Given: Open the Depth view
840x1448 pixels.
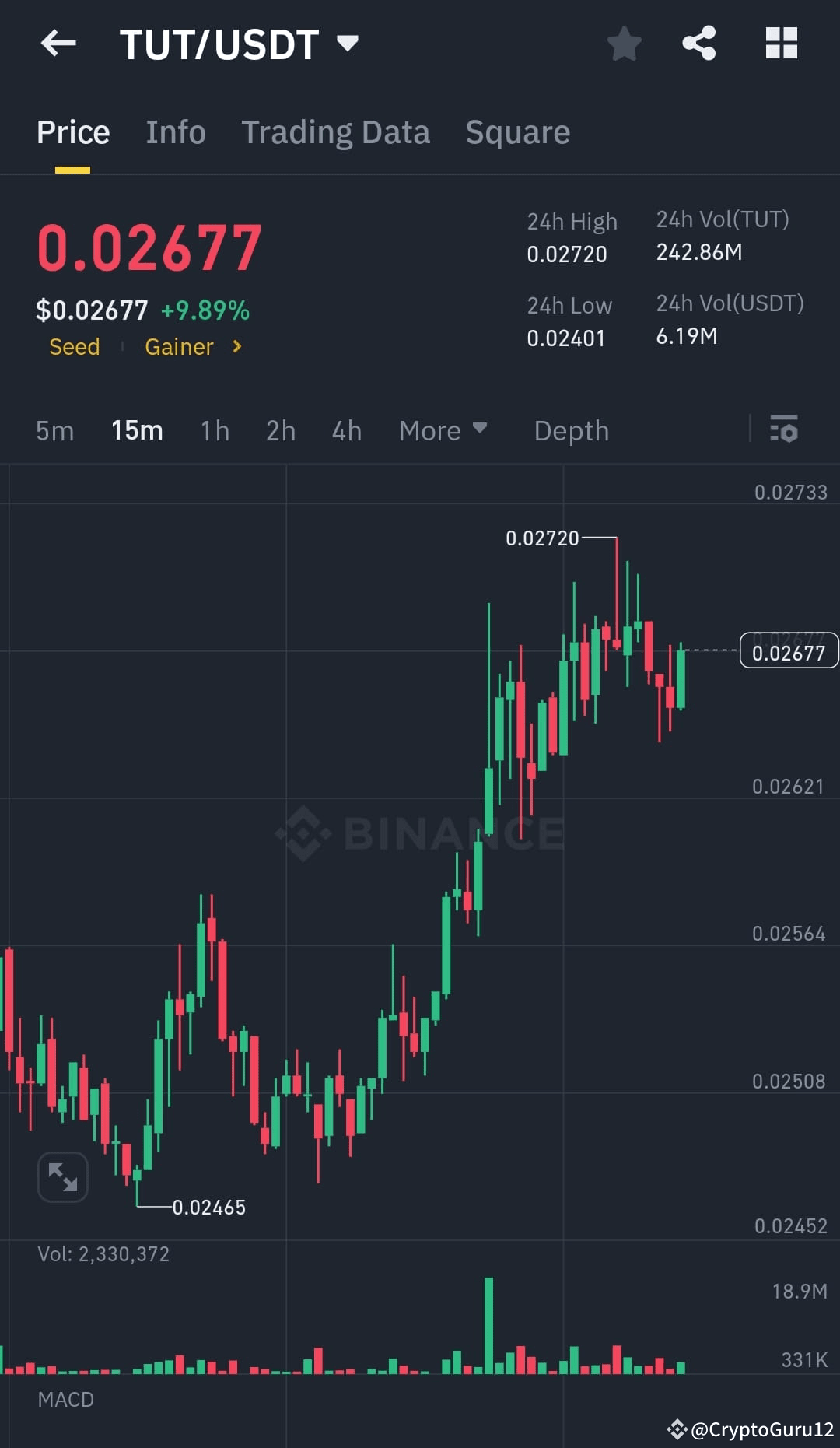Looking at the screenshot, I should 571,430.
